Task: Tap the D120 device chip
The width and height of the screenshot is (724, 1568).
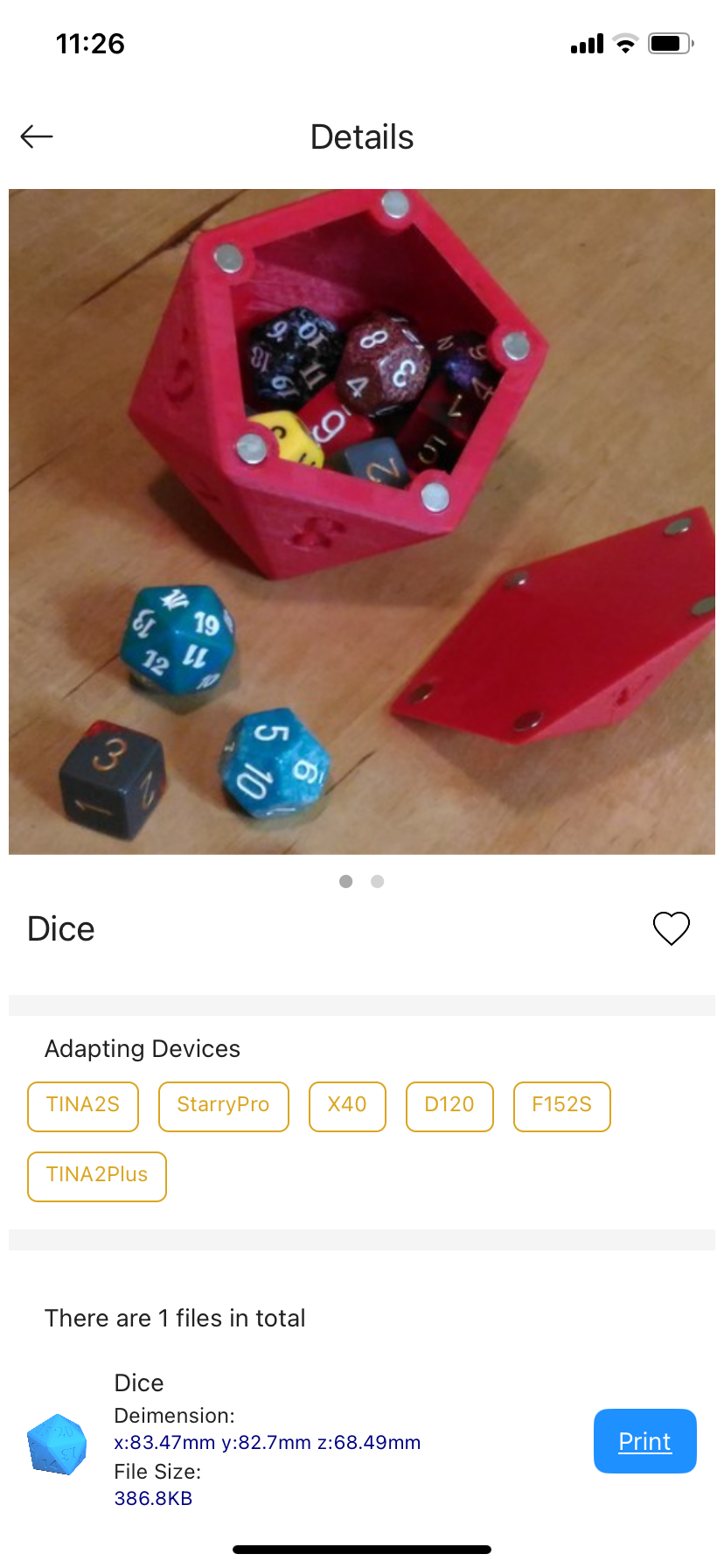Action: [x=449, y=1106]
